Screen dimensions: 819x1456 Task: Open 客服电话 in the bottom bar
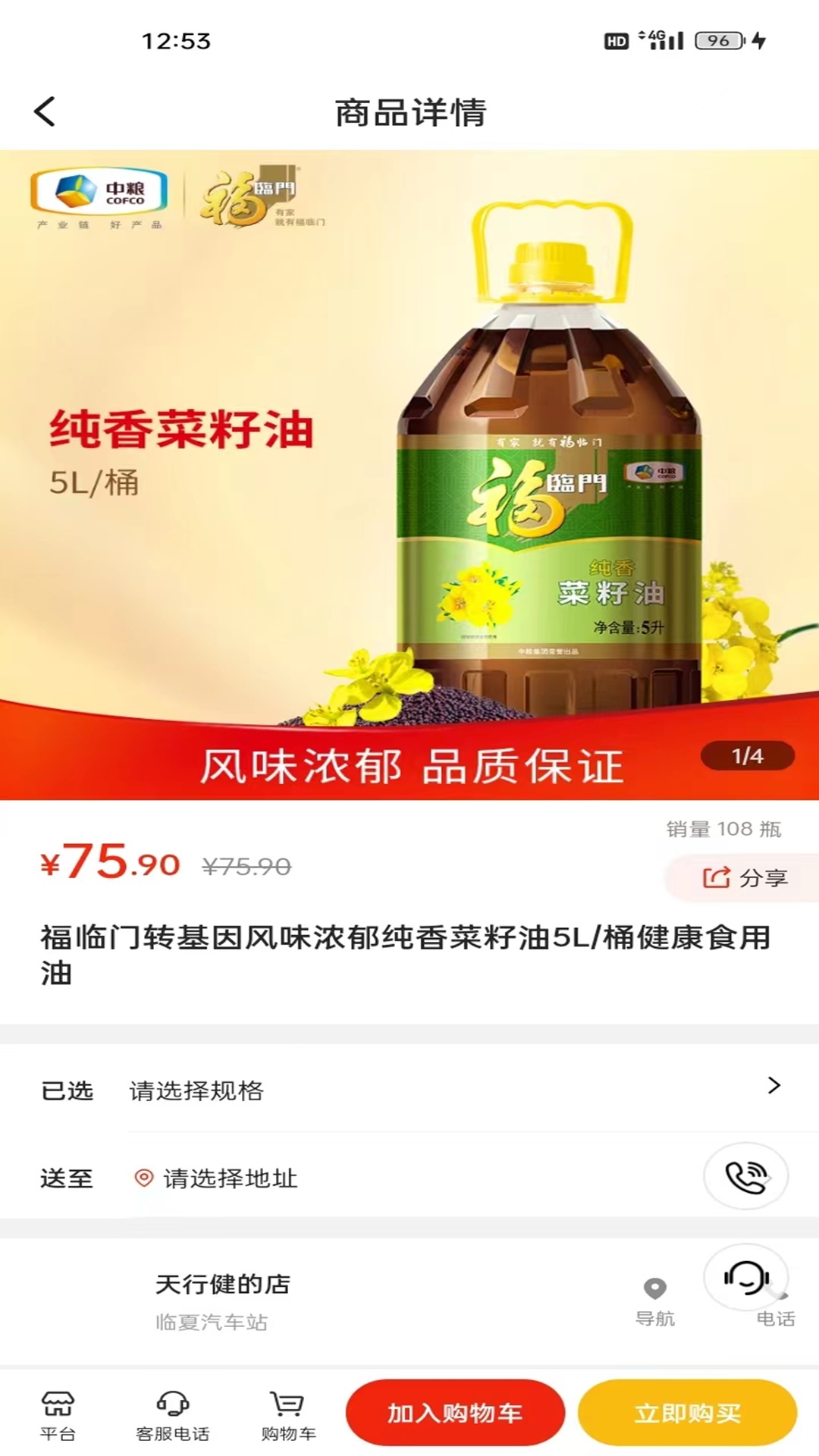point(172,1414)
